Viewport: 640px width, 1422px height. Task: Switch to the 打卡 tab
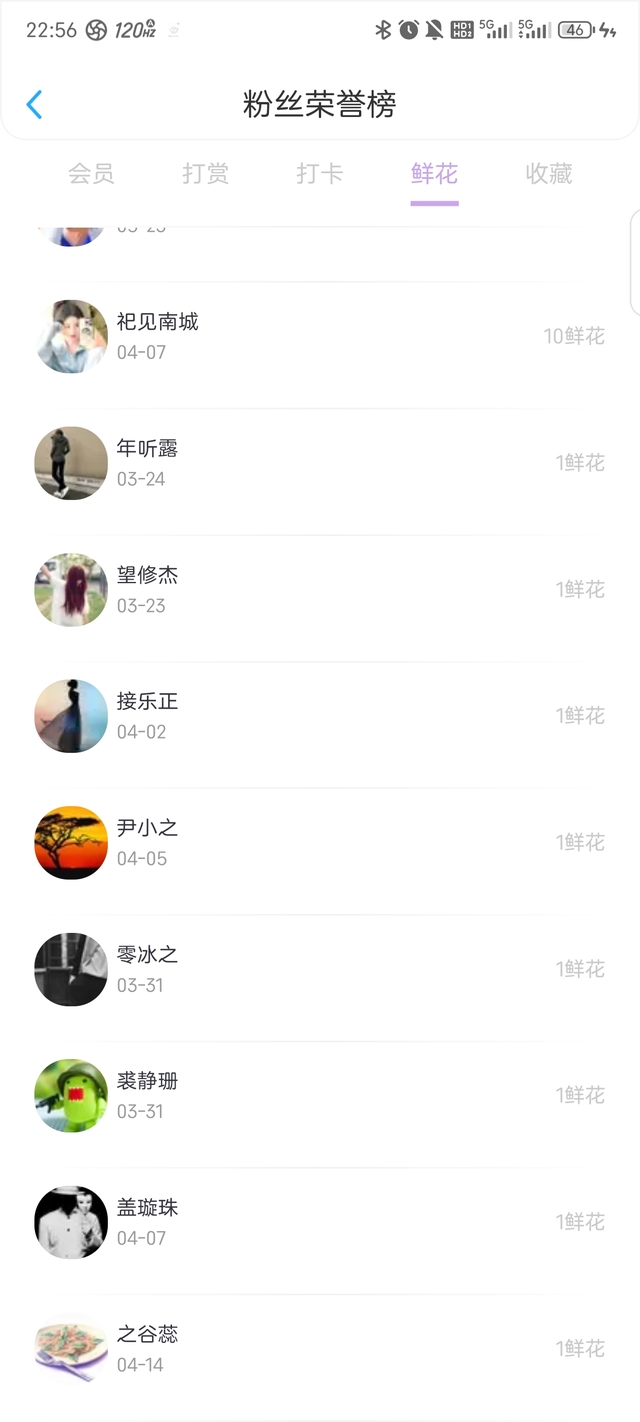(x=320, y=174)
